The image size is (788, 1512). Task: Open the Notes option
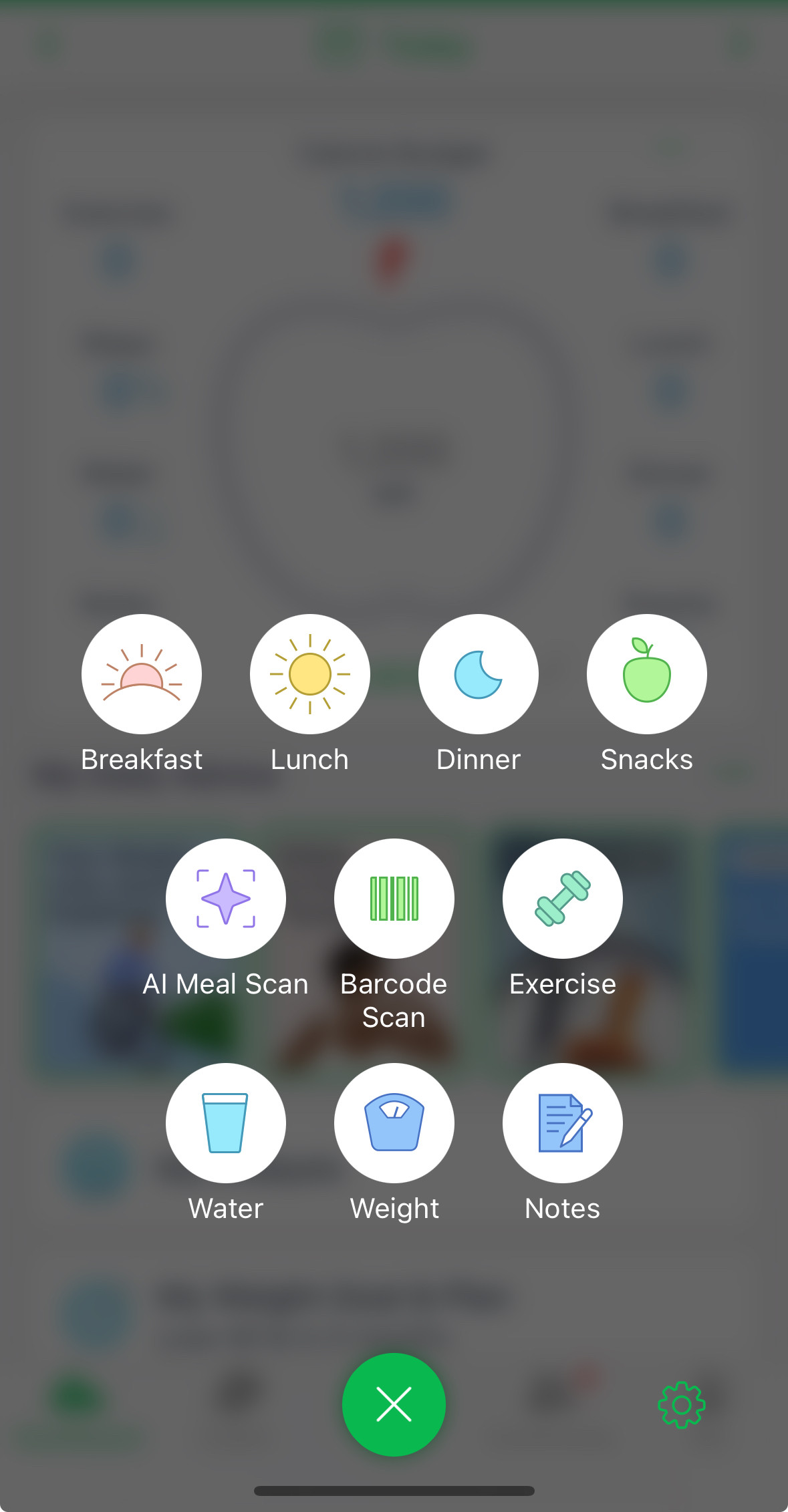(563, 1123)
